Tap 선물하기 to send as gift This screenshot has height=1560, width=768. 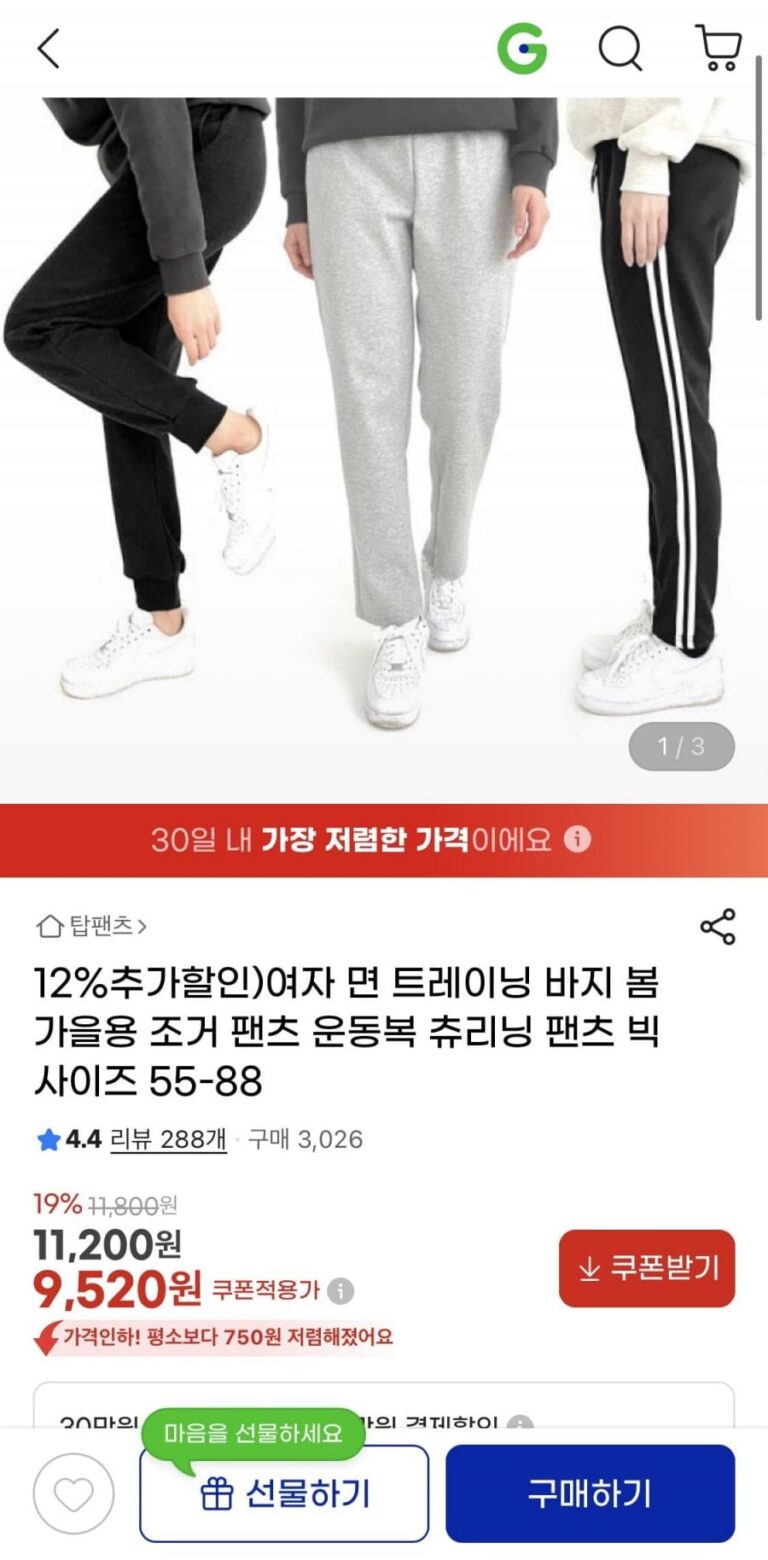click(x=284, y=1494)
